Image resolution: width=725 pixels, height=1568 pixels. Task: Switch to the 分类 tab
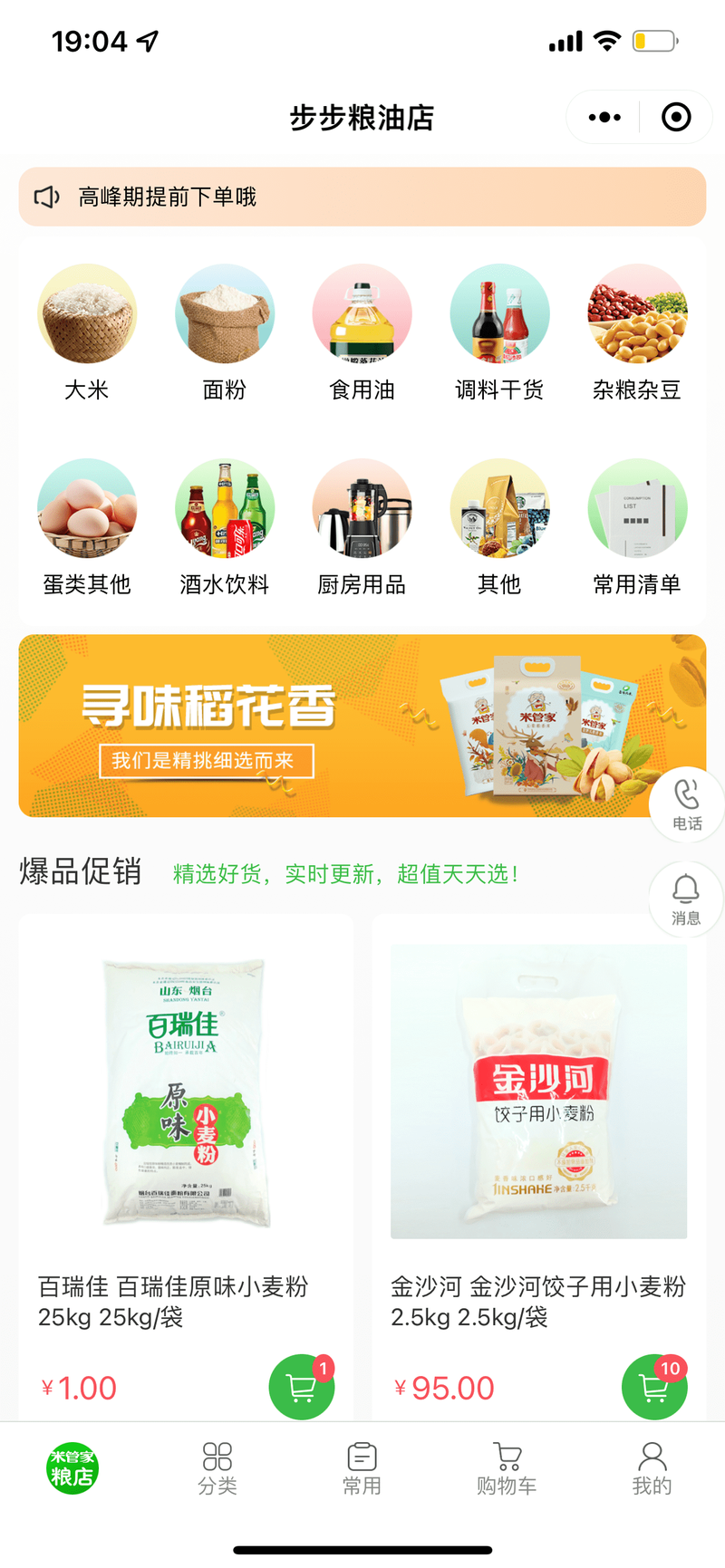217,1468
